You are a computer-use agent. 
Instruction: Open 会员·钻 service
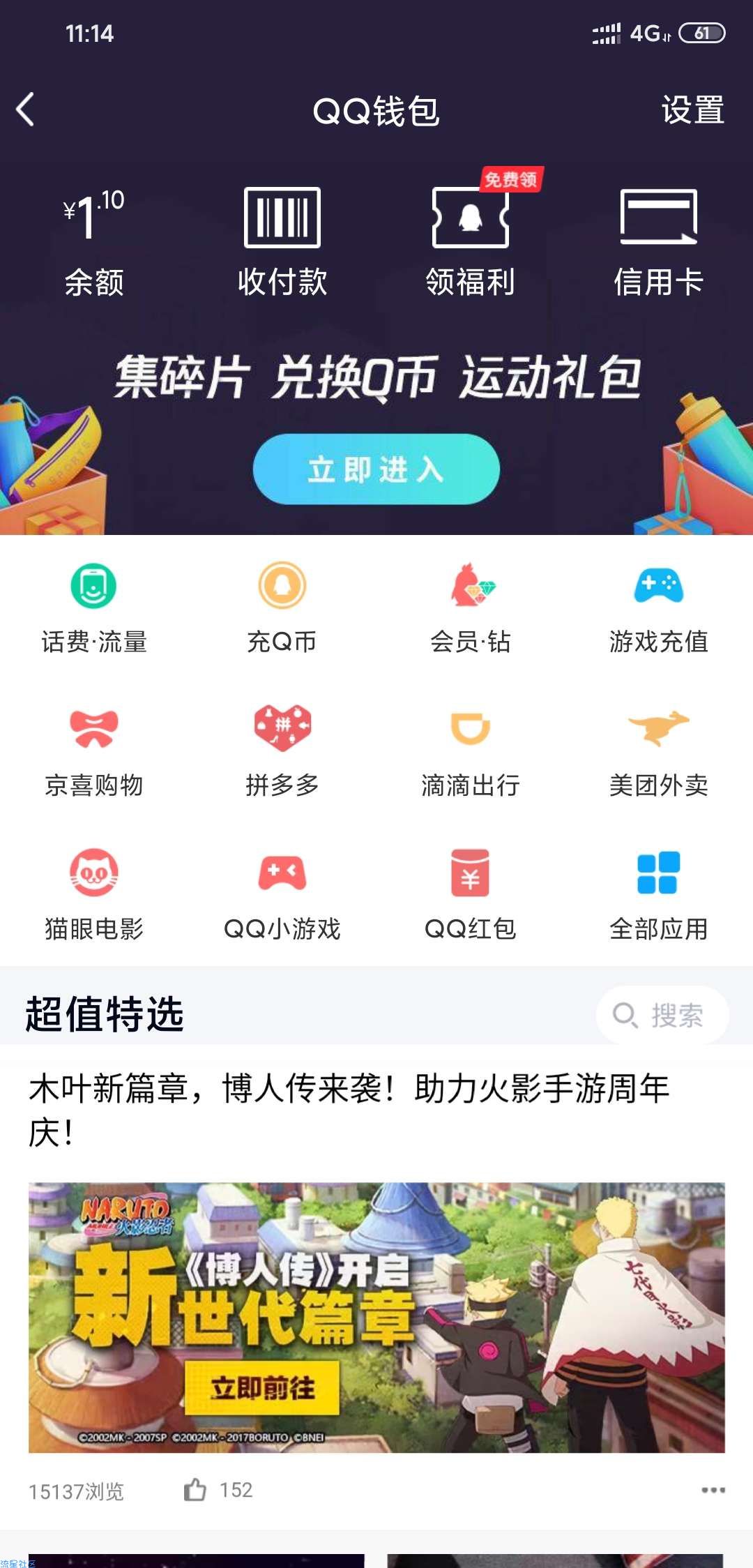point(471,608)
